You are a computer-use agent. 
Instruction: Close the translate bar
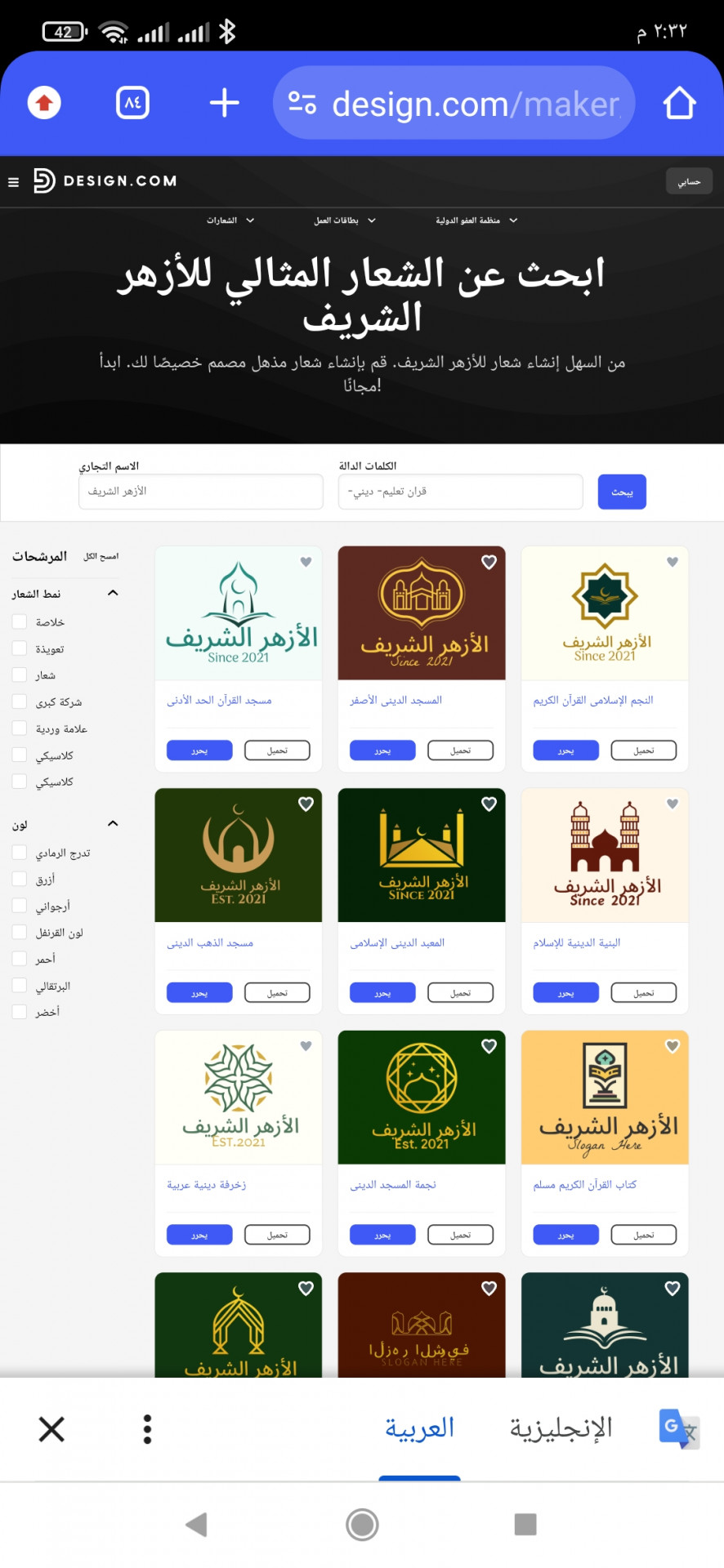click(51, 1429)
